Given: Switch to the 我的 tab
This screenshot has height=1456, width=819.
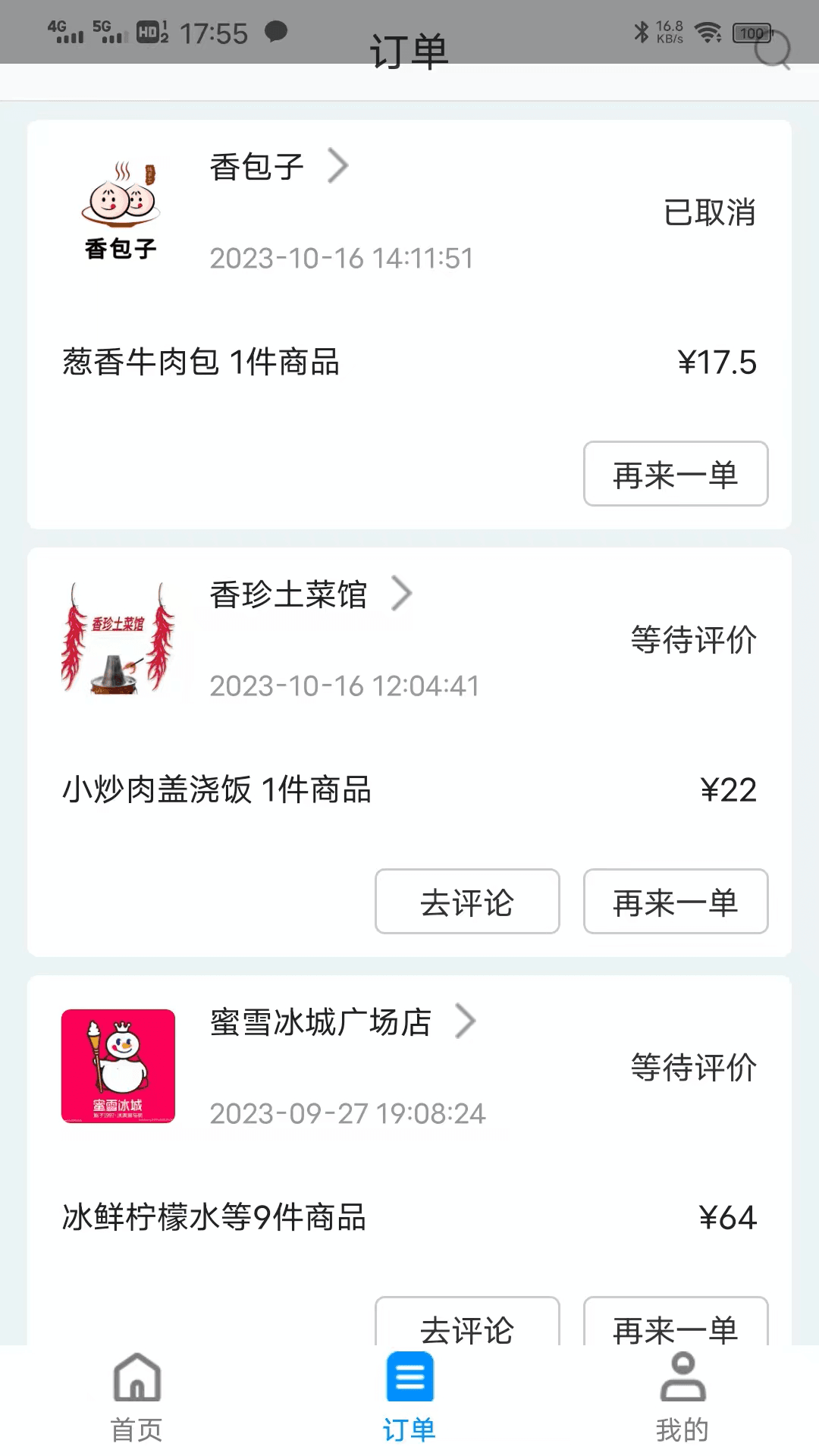Looking at the screenshot, I should coord(682,1399).
